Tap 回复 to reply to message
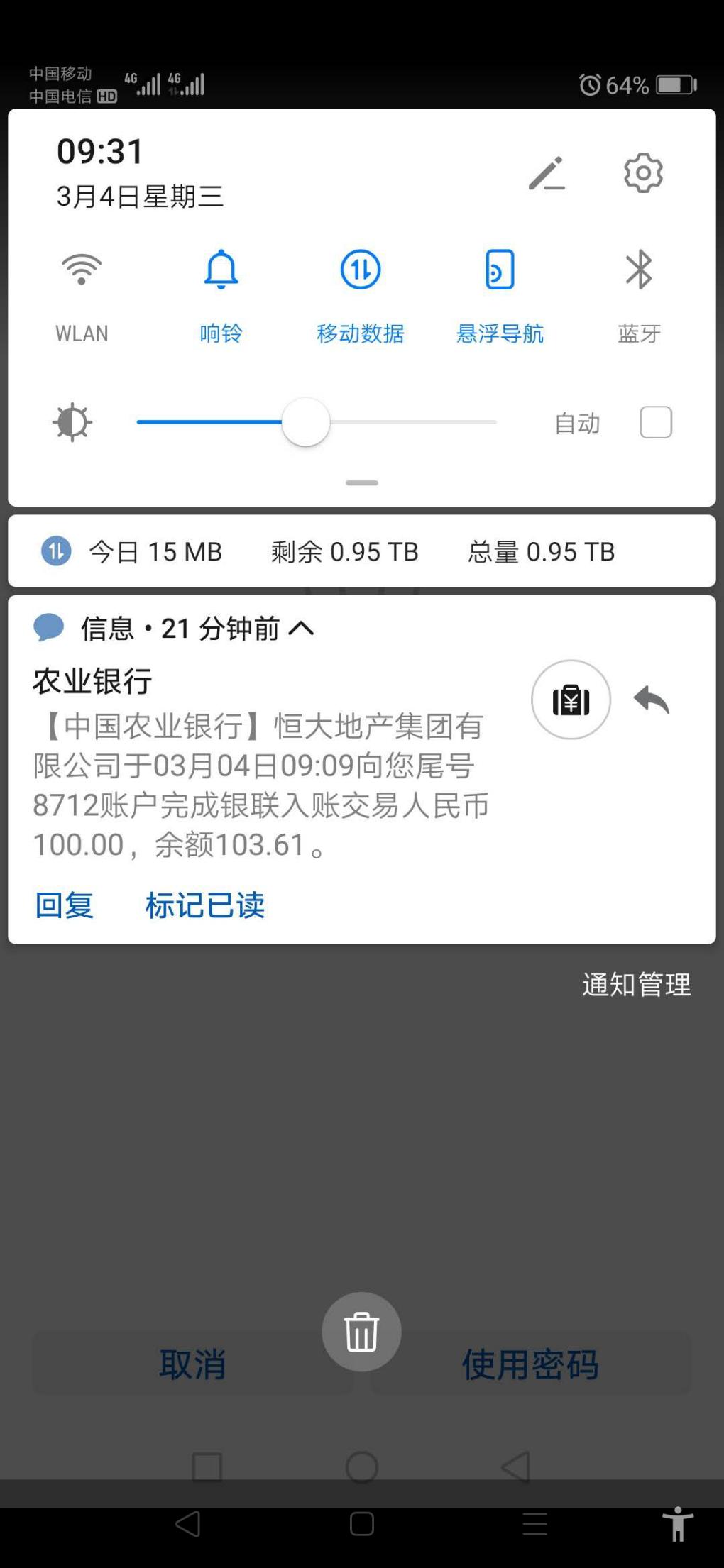The image size is (724, 1568). pyautogui.click(x=65, y=905)
